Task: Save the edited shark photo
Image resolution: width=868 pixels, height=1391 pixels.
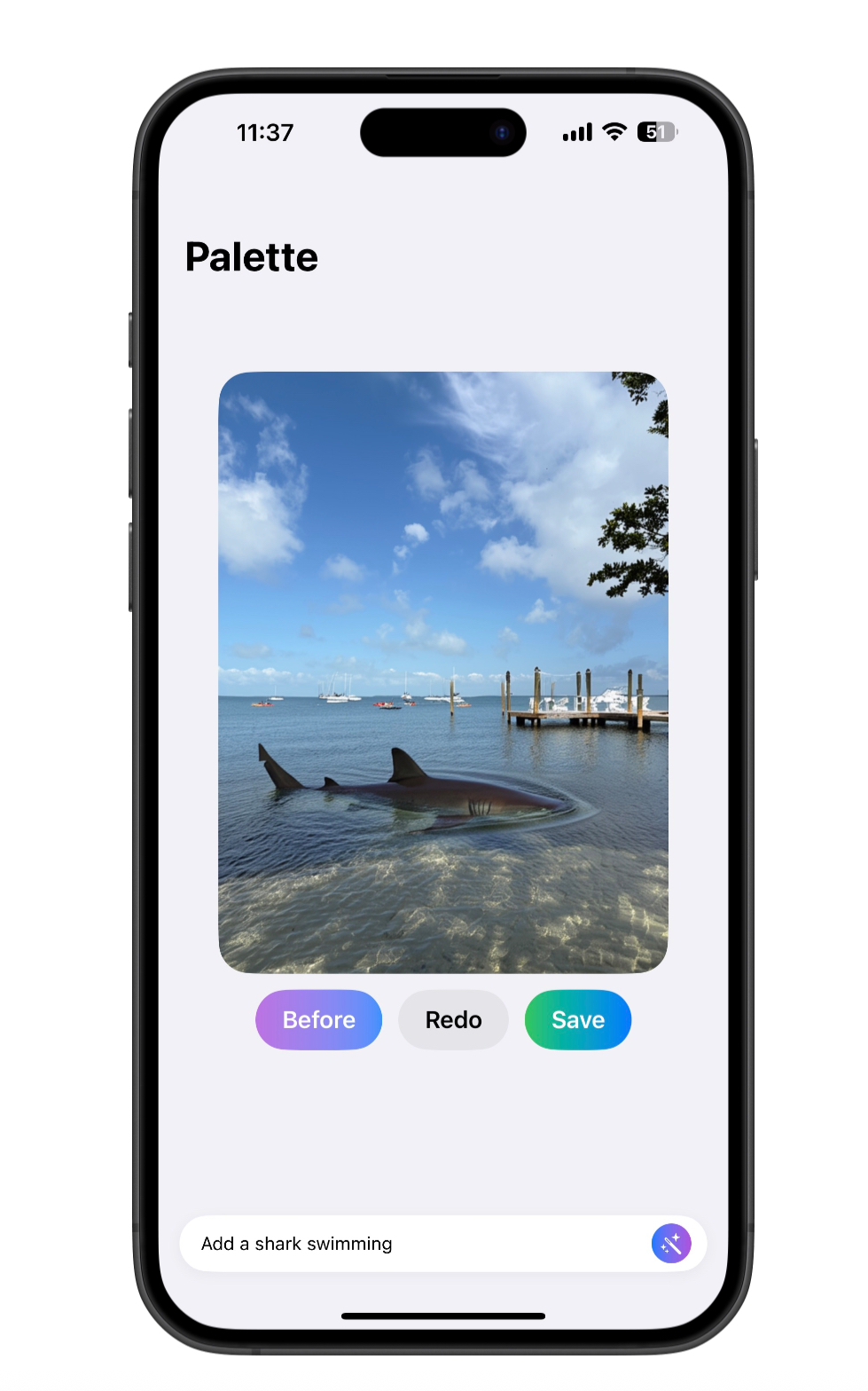Action: pos(578,1020)
